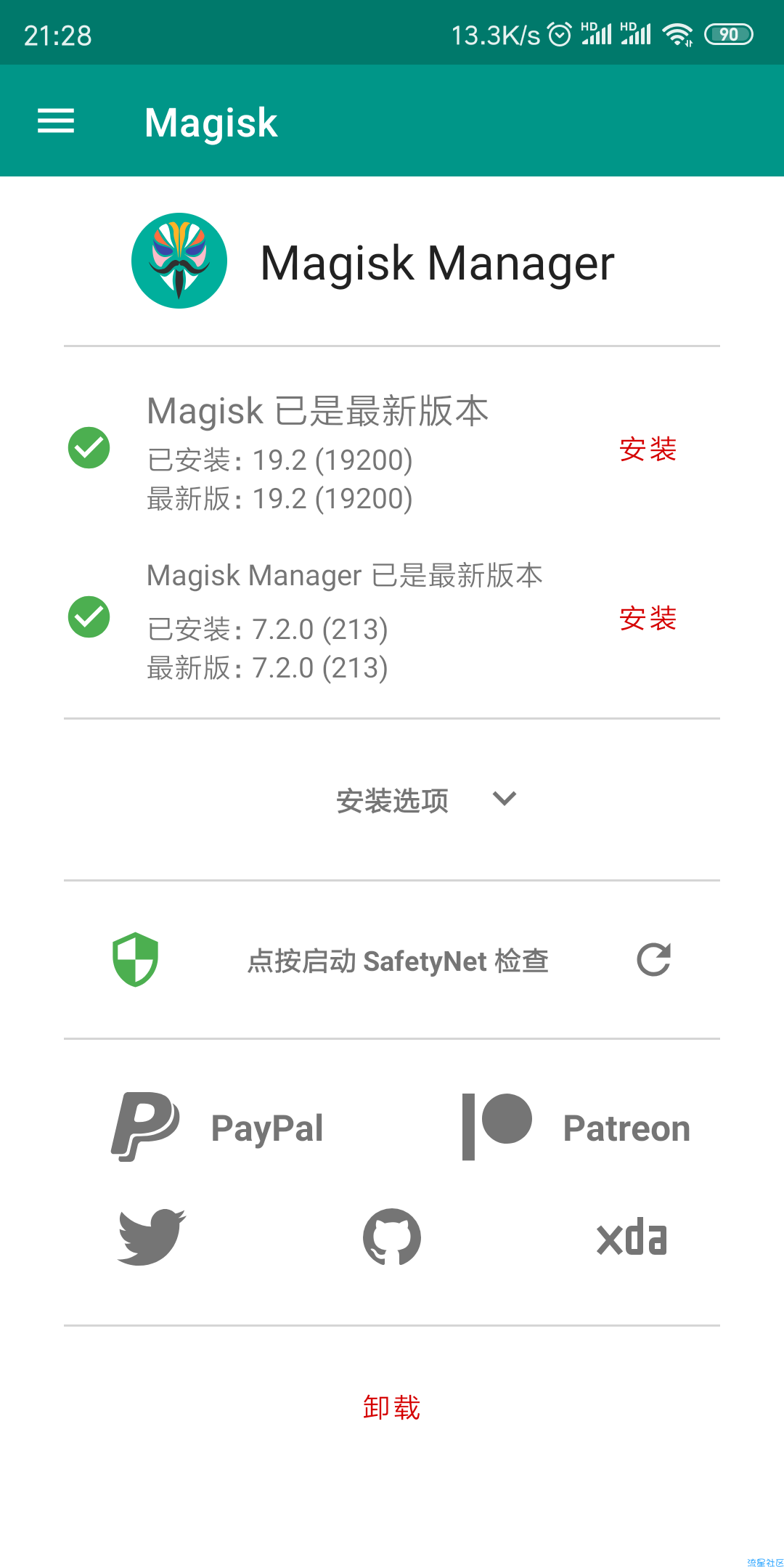Screen dimensions: 784x1567
Task: Open the Twitter profile icon
Action: 152,1237
